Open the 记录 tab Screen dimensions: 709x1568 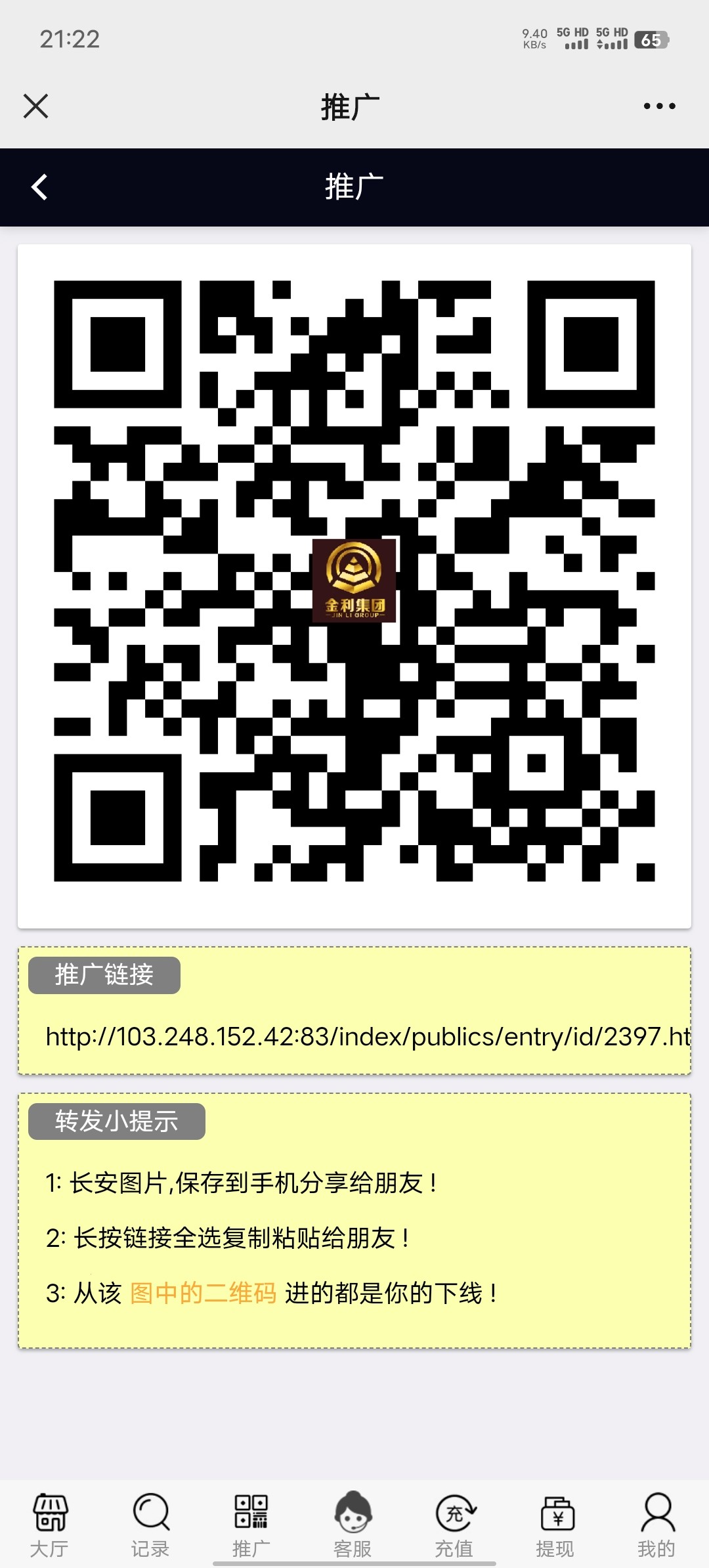pos(150,1525)
